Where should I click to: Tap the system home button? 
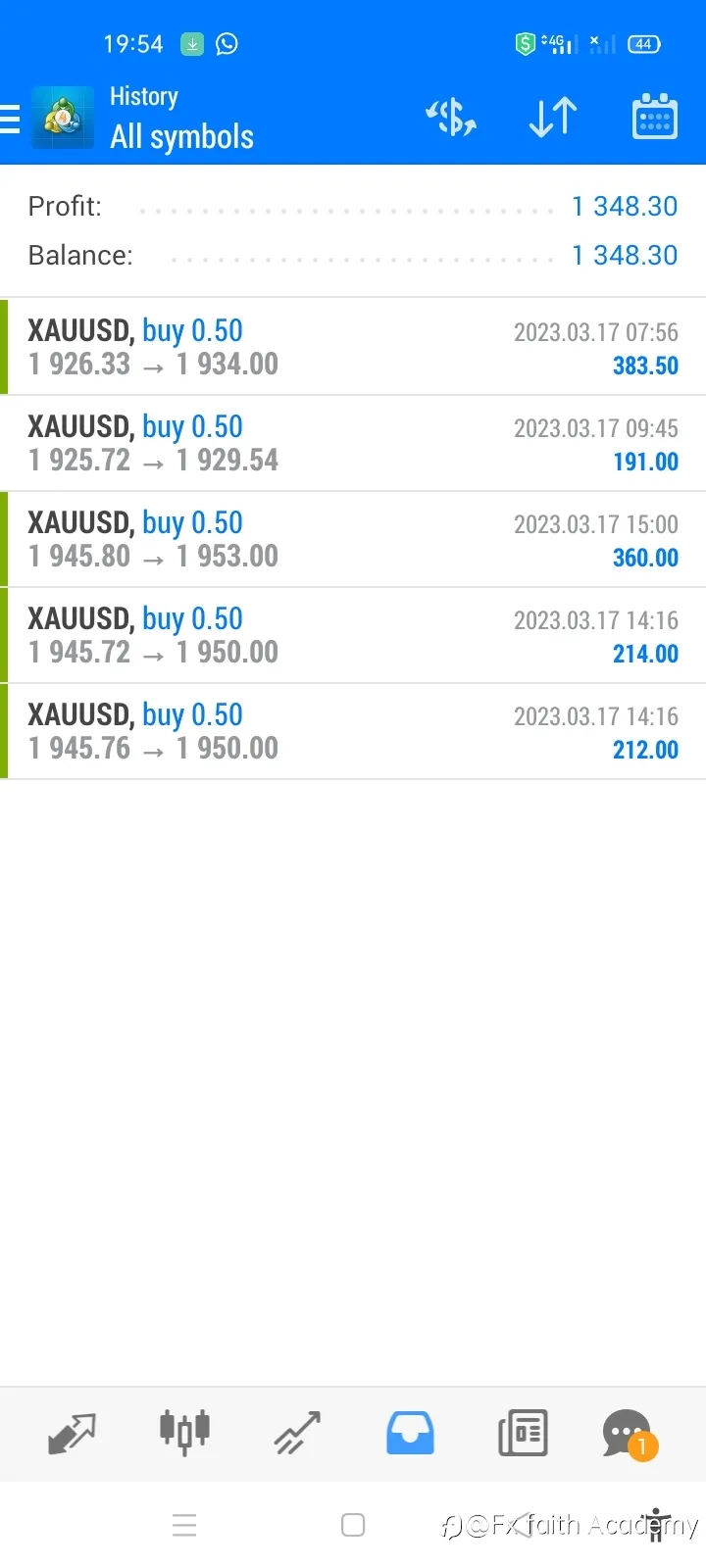(x=353, y=1525)
